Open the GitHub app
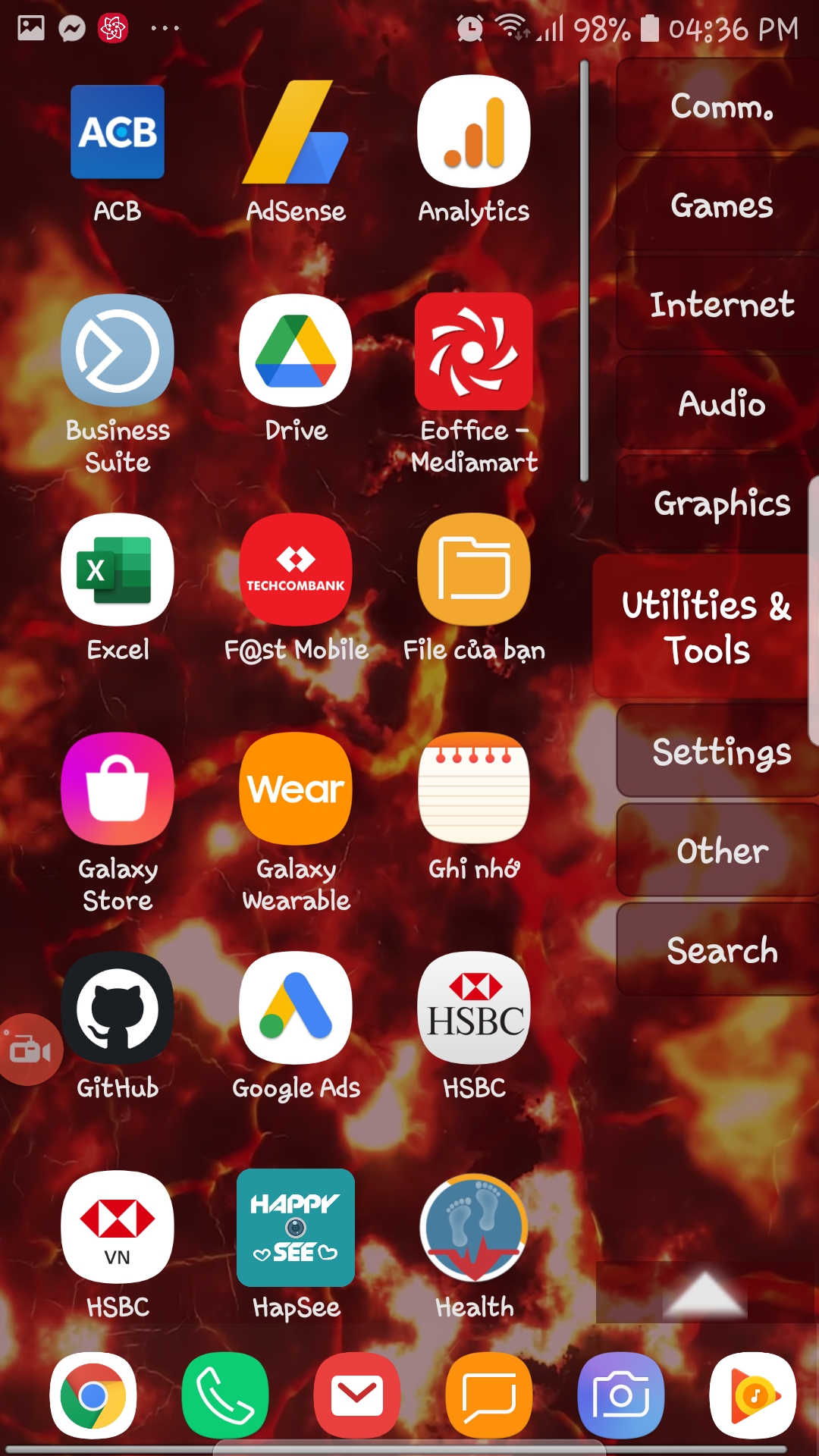This screenshot has height=1456, width=819. coord(118,1009)
